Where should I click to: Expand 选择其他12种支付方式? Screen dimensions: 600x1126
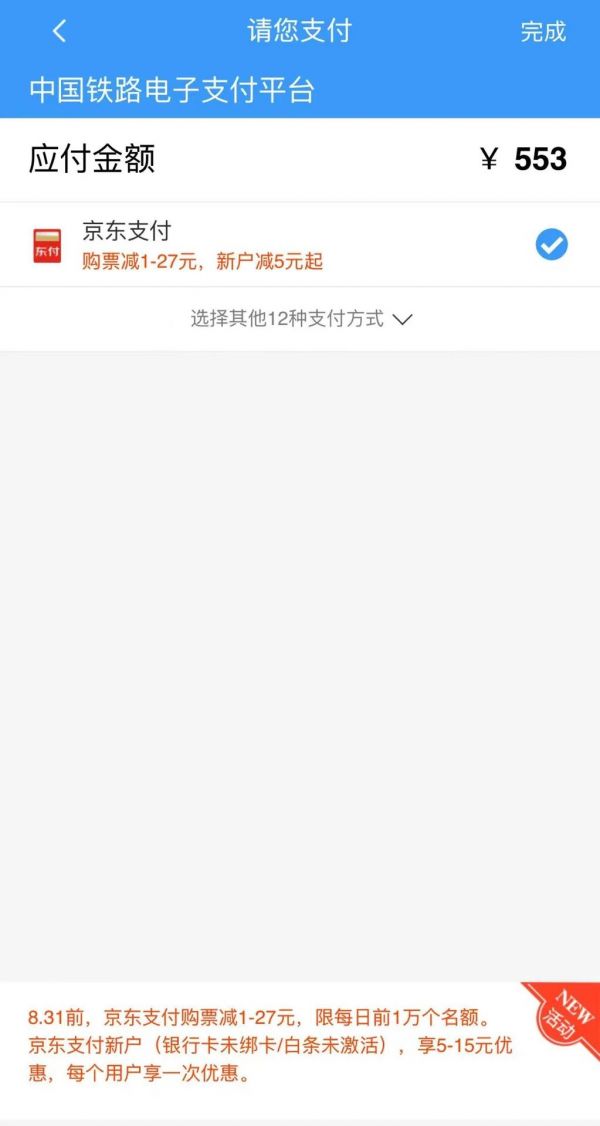pyautogui.click(x=301, y=319)
